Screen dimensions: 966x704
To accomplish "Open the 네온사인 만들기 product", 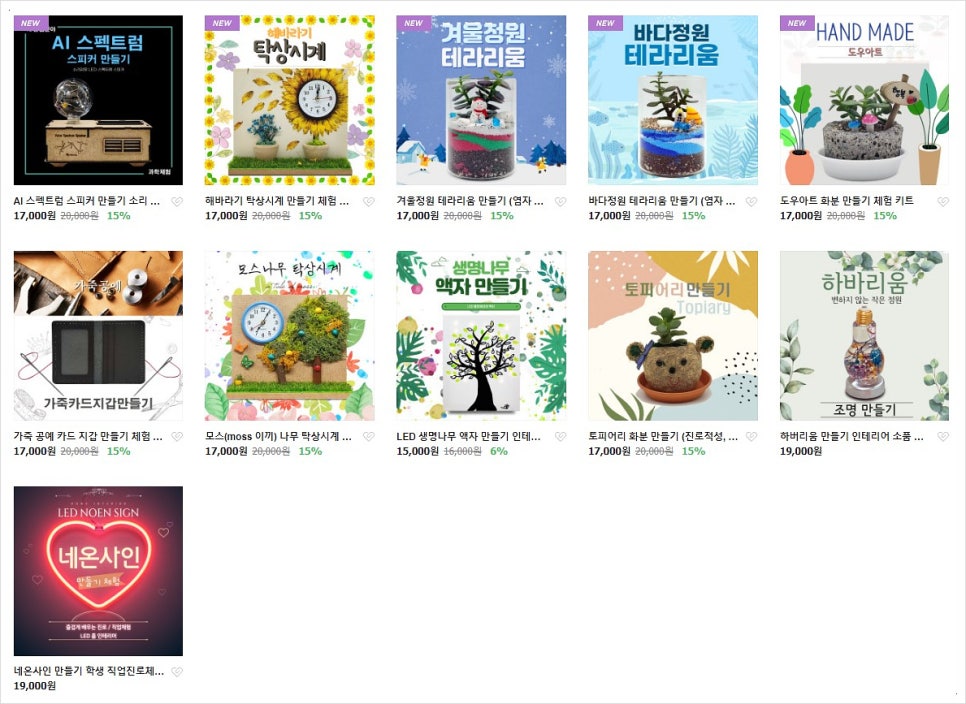I will click(x=98, y=571).
